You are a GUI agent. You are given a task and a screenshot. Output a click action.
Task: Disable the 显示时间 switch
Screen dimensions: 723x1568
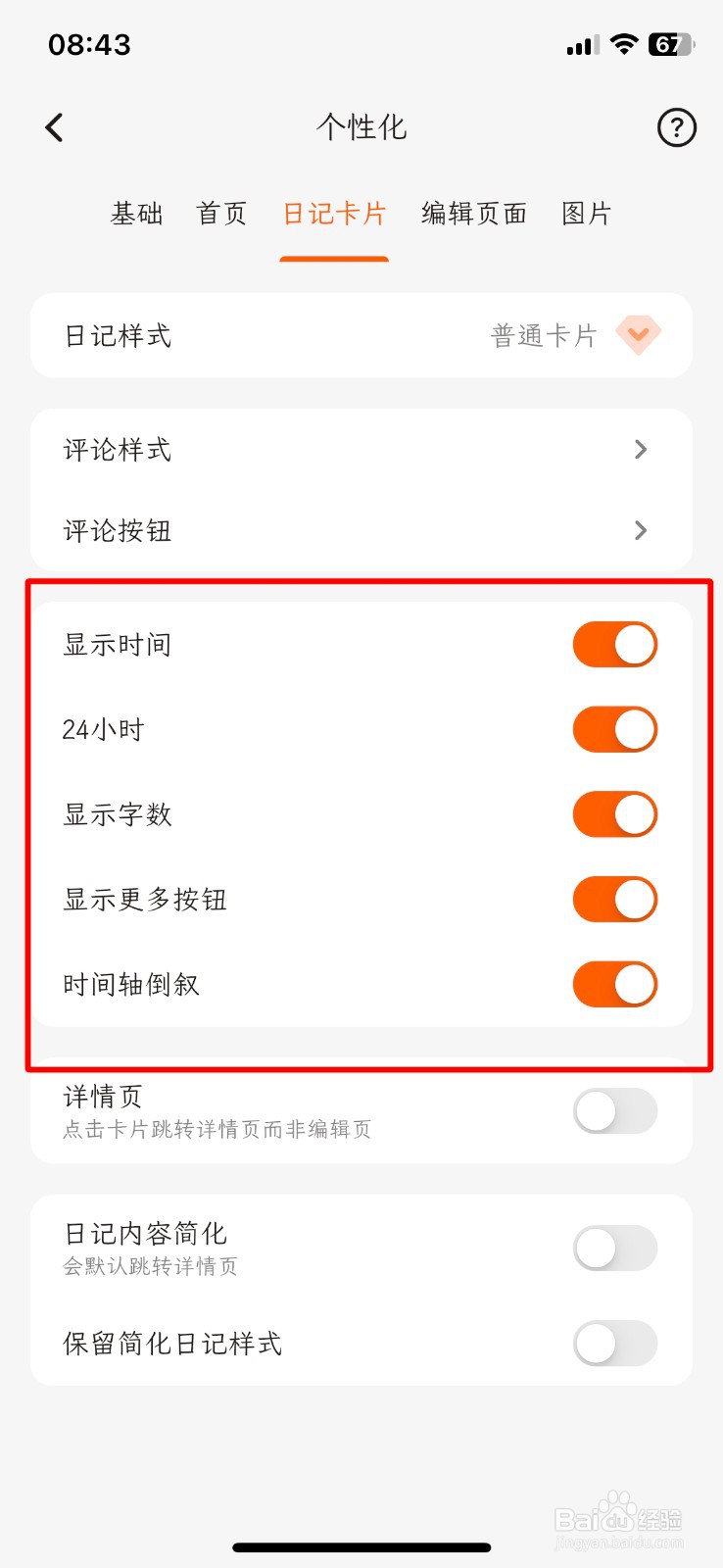(614, 644)
